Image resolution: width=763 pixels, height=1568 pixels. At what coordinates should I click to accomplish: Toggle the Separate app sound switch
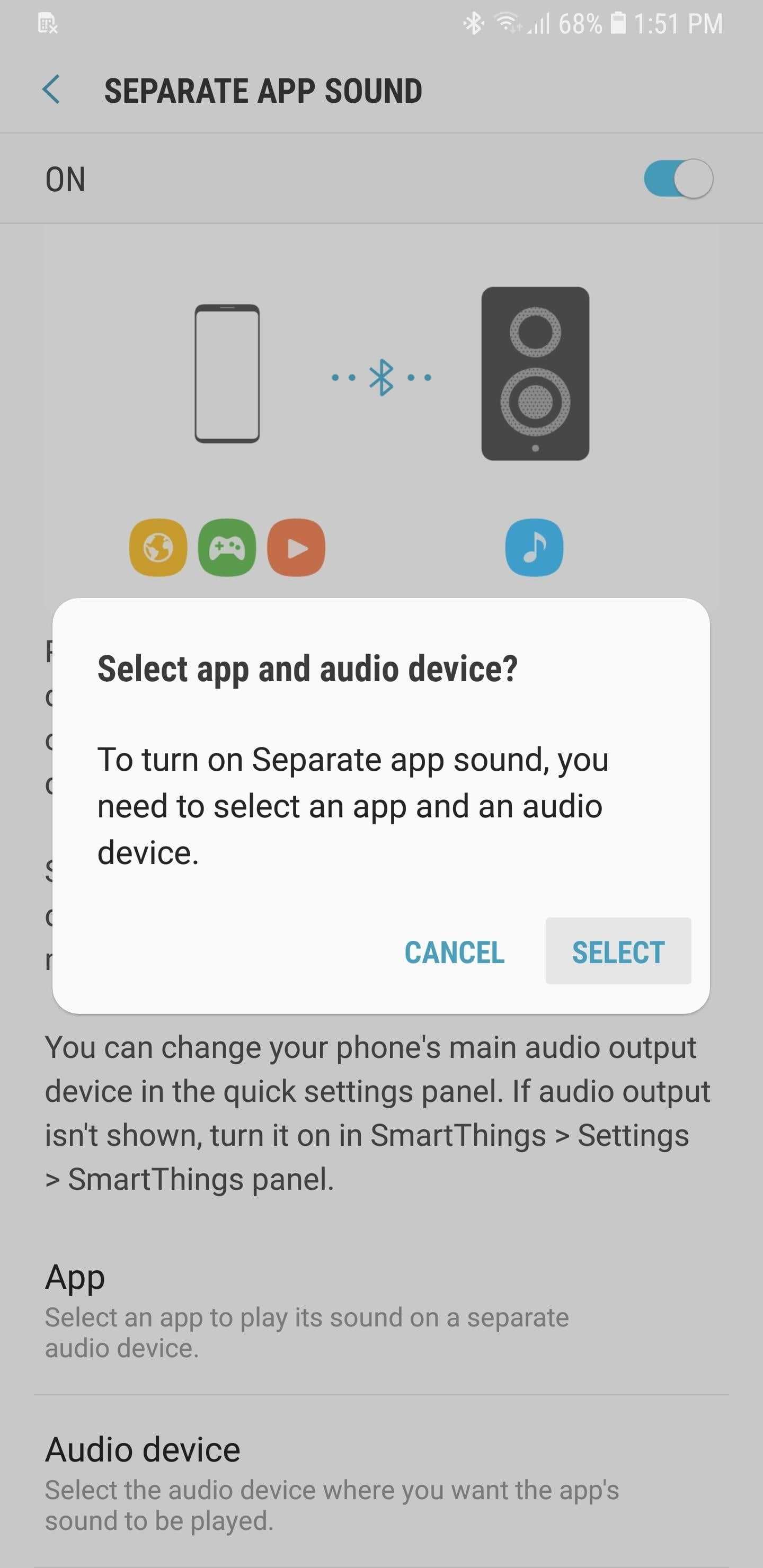pos(678,179)
